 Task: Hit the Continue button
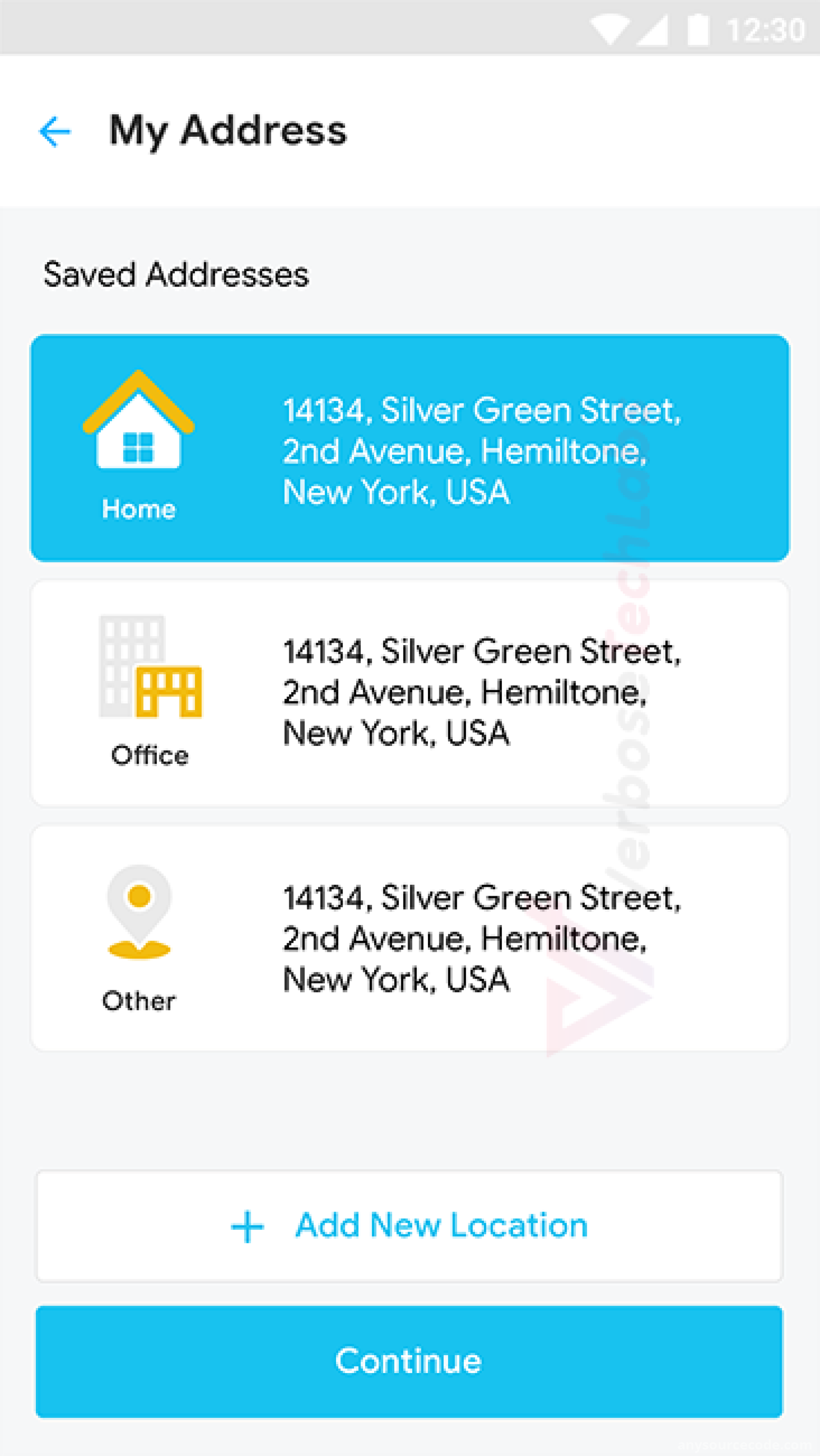pyautogui.click(x=409, y=1361)
